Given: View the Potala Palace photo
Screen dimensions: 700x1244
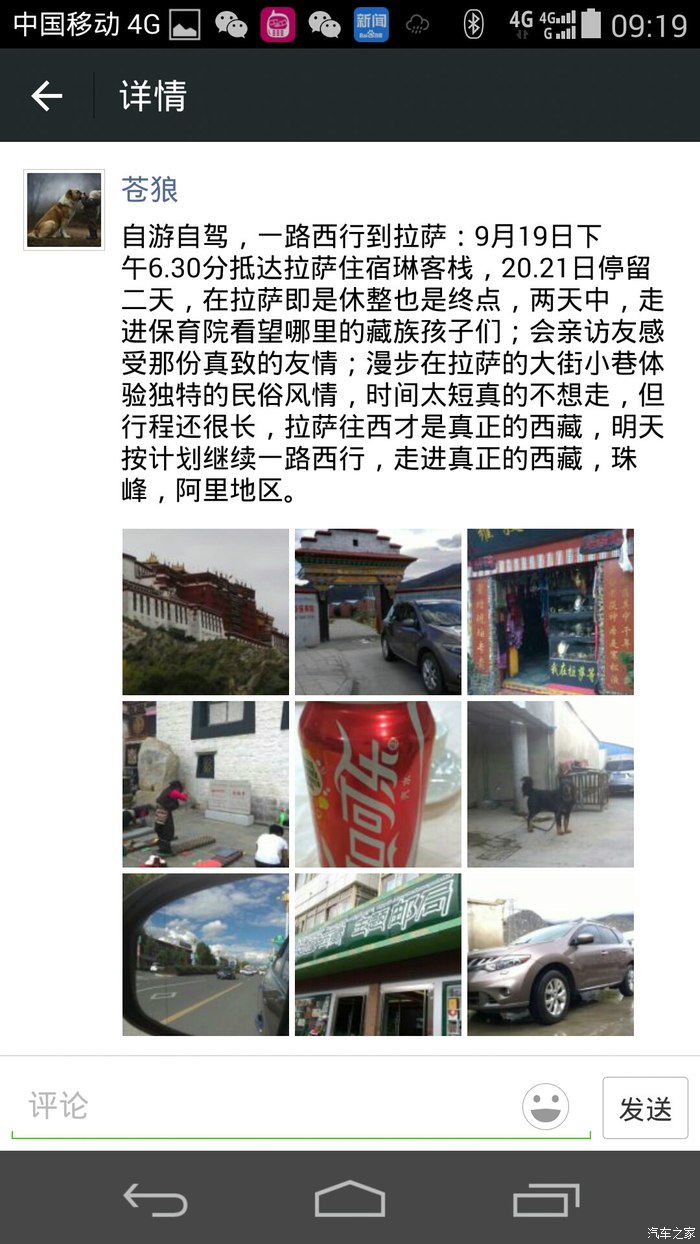Looking at the screenshot, I should pyautogui.click(x=206, y=612).
